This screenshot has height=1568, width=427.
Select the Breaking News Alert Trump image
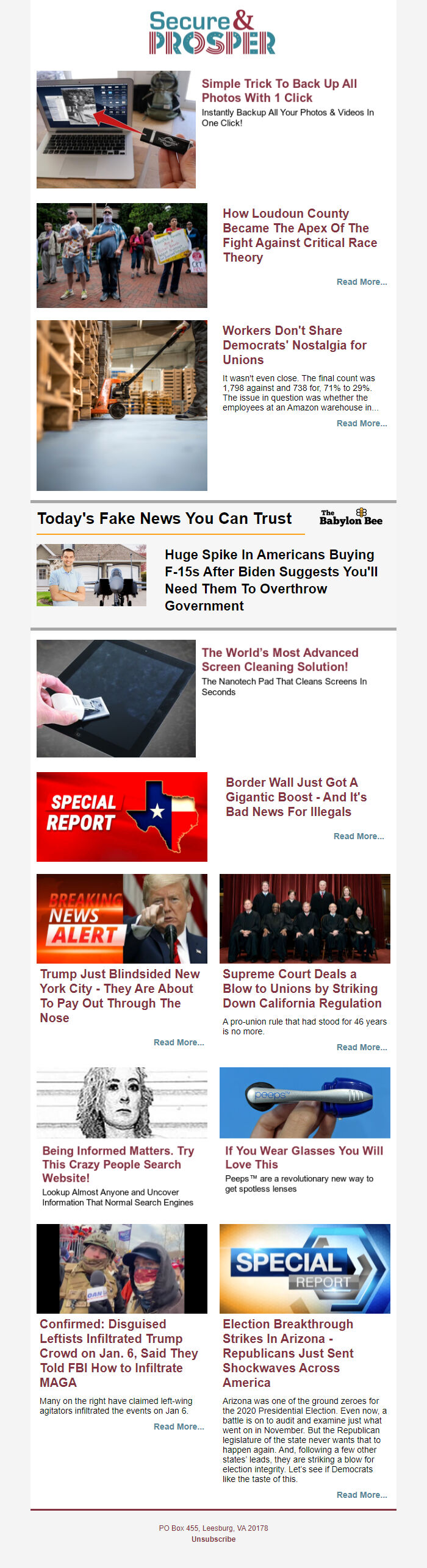click(122, 918)
